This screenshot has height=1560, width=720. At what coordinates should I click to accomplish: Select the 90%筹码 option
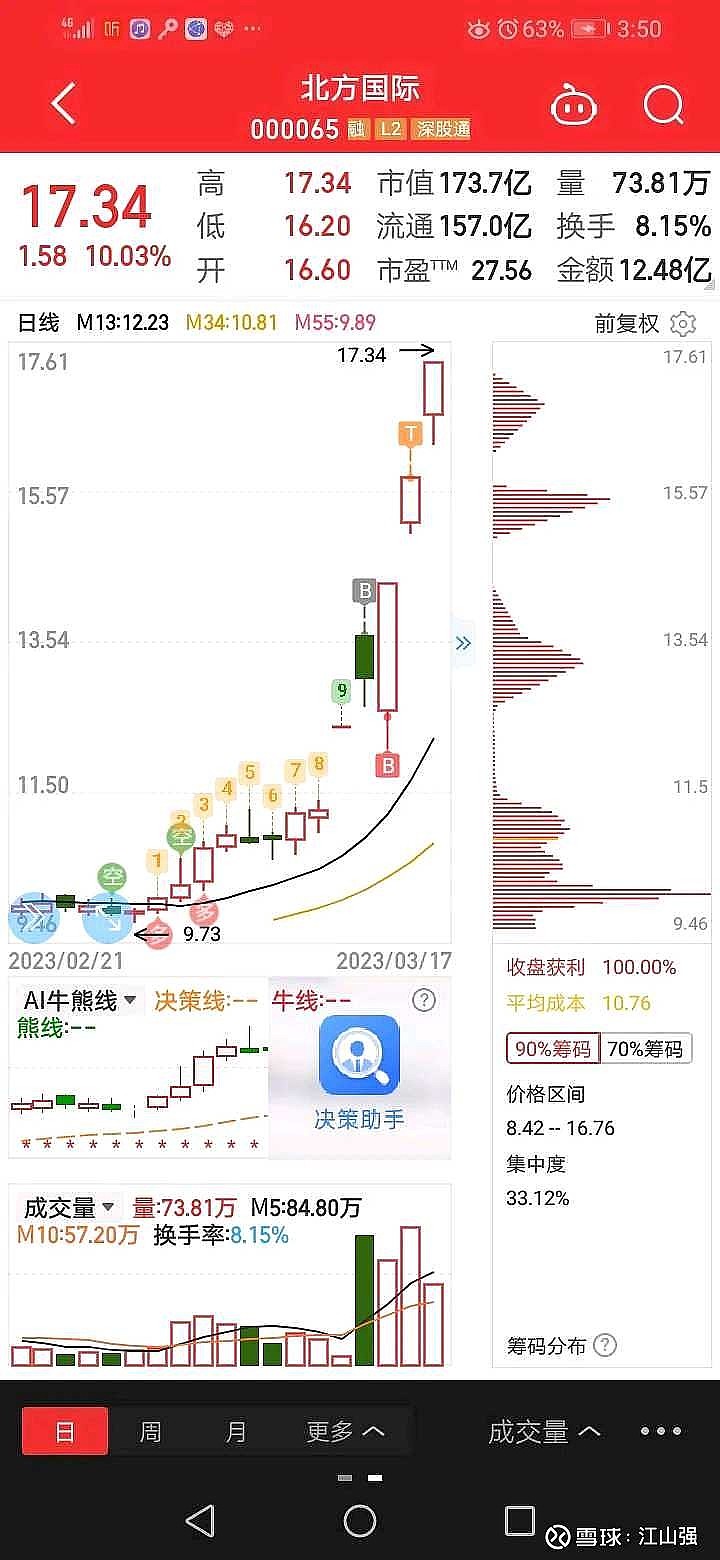552,1049
